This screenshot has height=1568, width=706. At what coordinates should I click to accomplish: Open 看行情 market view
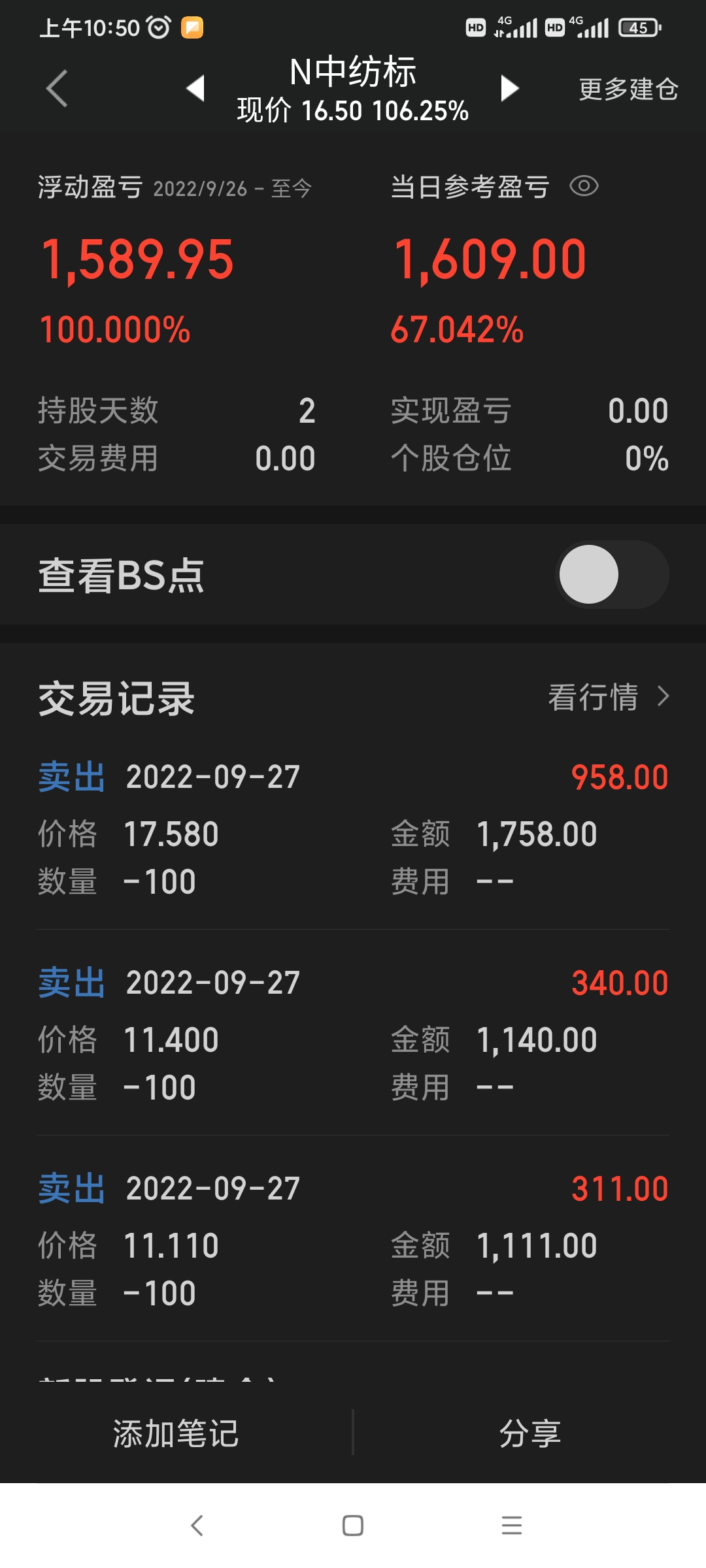[608, 697]
